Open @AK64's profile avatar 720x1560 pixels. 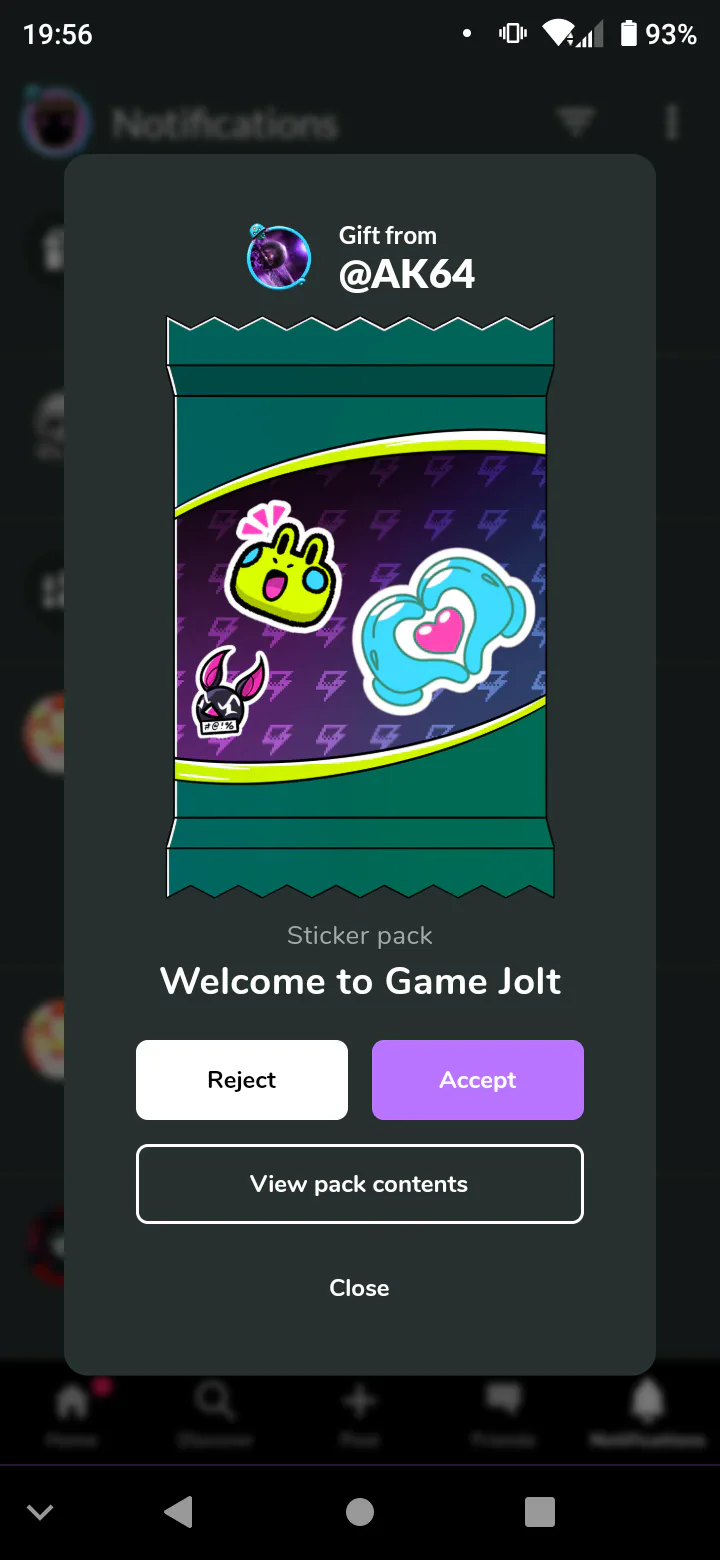(x=279, y=257)
